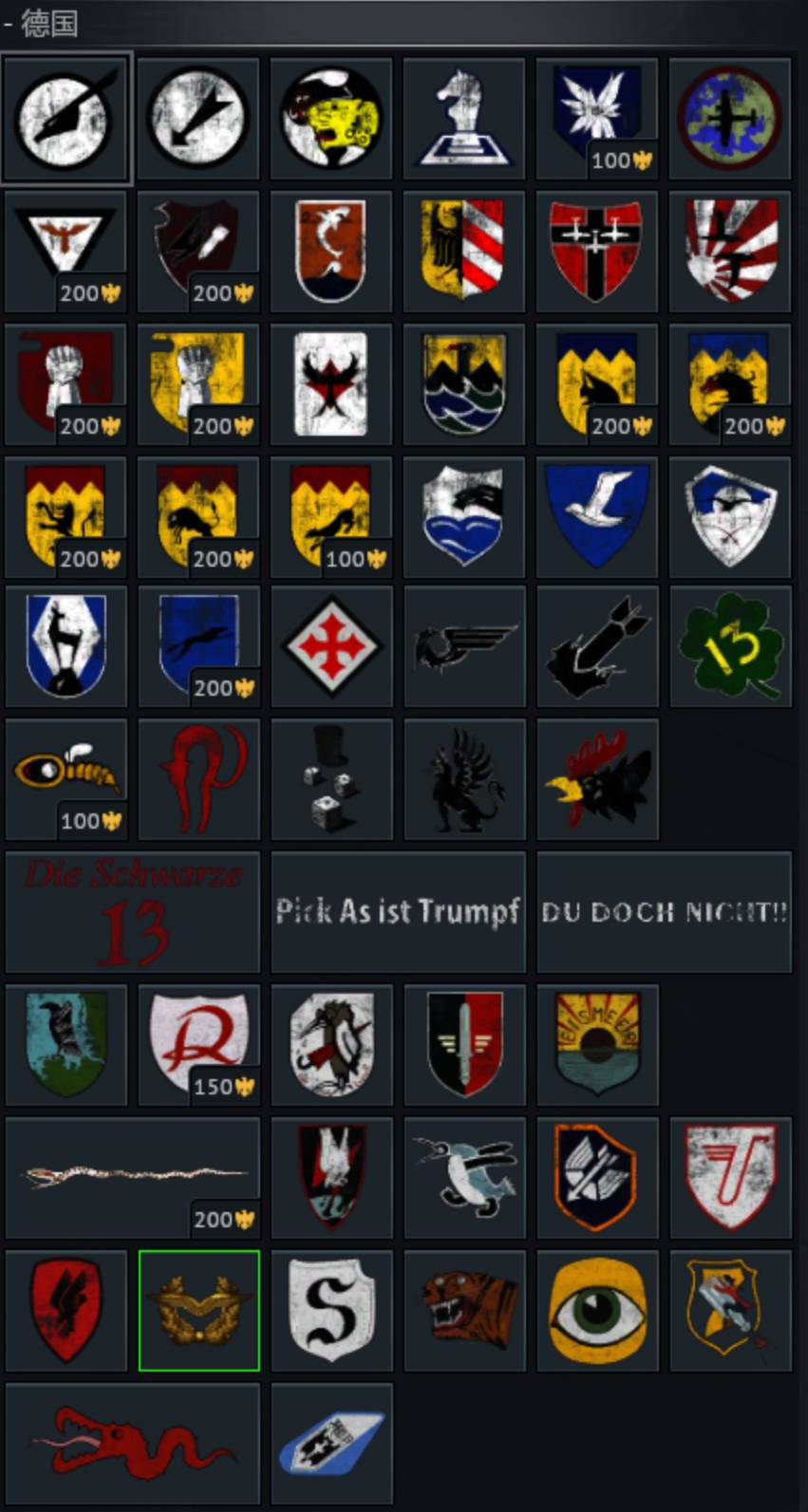Select the 'Die Schwarze 13' text decal
The width and height of the screenshot is (808, 1512).
click(x=132, y=911)
